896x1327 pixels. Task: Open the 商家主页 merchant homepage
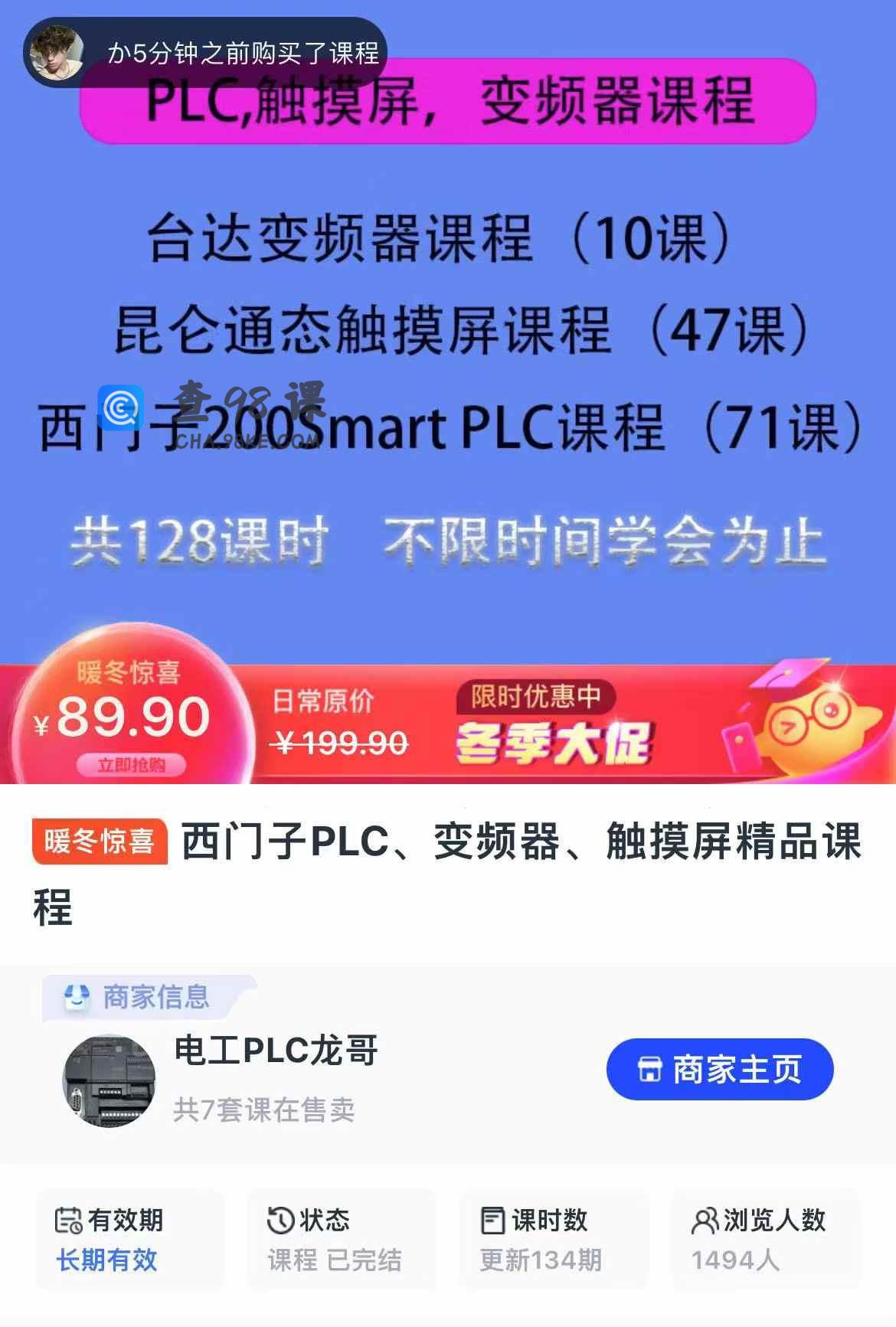click(719, 1069)
